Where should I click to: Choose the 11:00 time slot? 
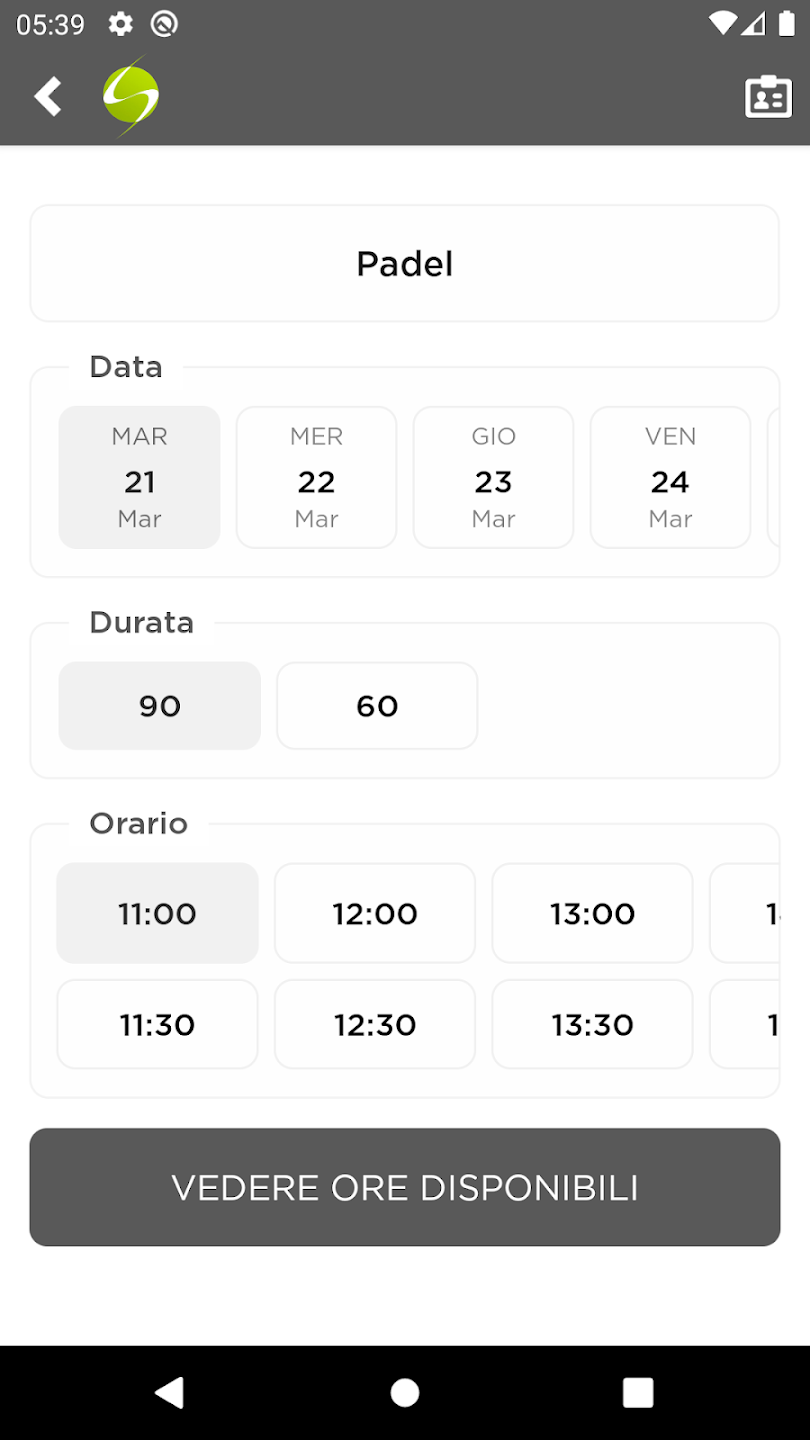click(x=157, y=913)
